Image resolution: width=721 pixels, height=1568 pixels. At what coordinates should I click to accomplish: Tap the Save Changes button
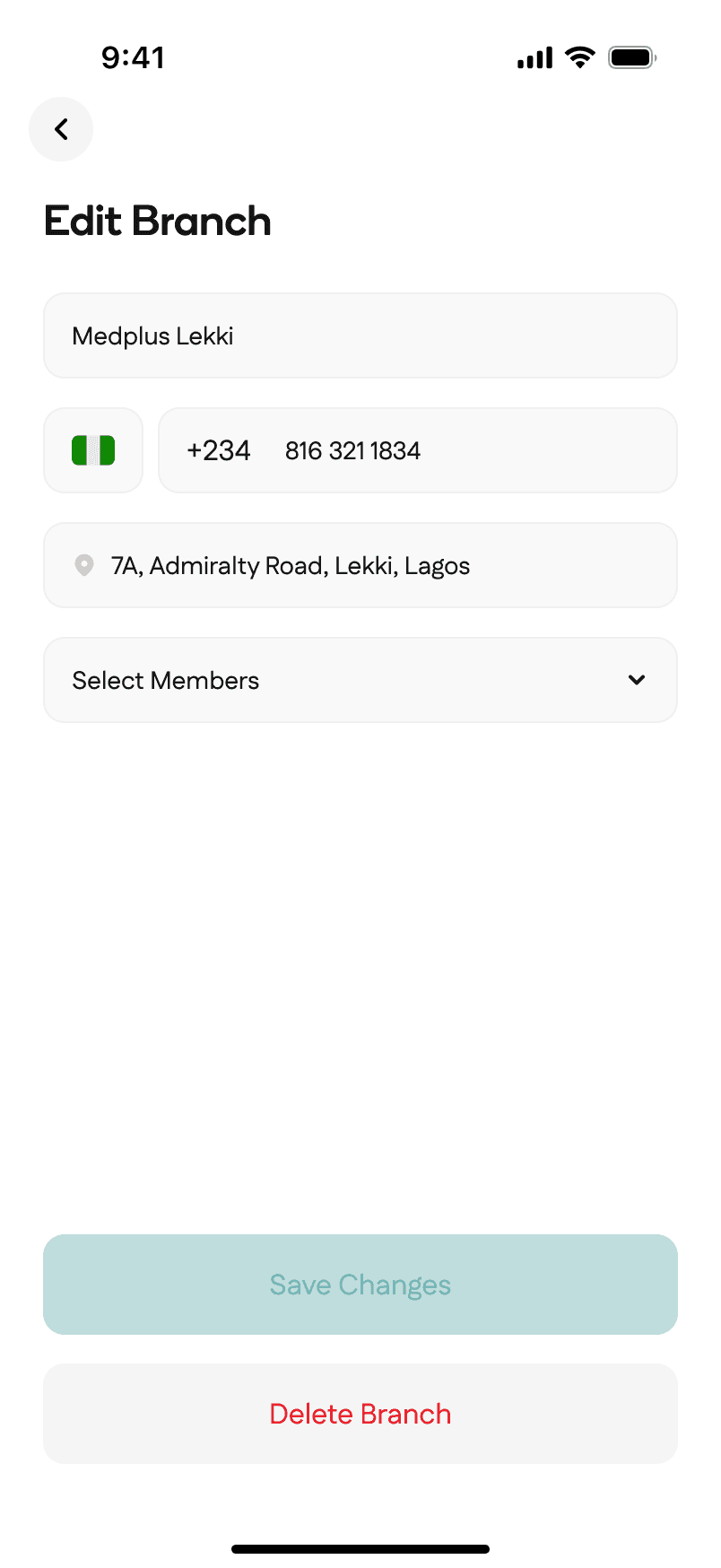[x=360, y=1285]
